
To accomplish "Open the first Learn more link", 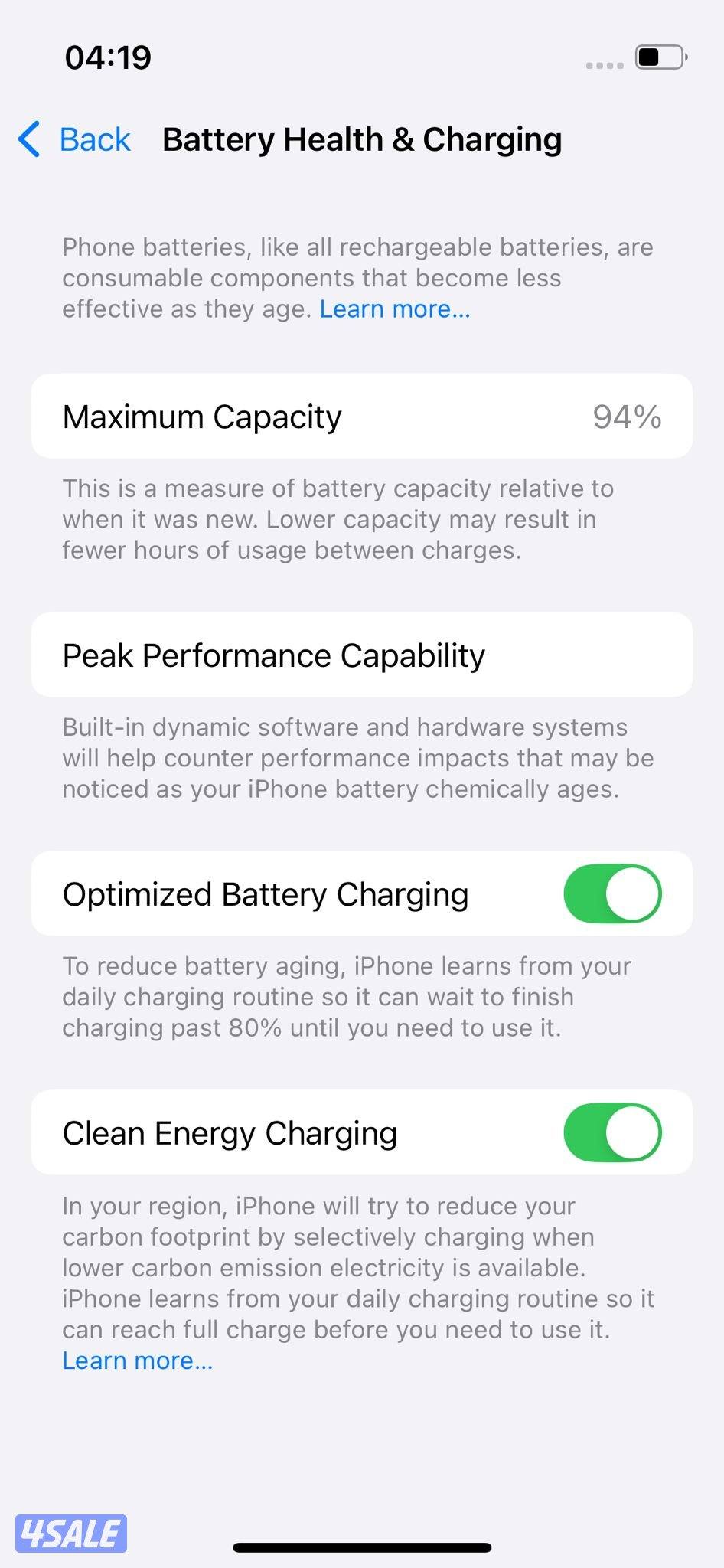I will [x=394, y=309].
